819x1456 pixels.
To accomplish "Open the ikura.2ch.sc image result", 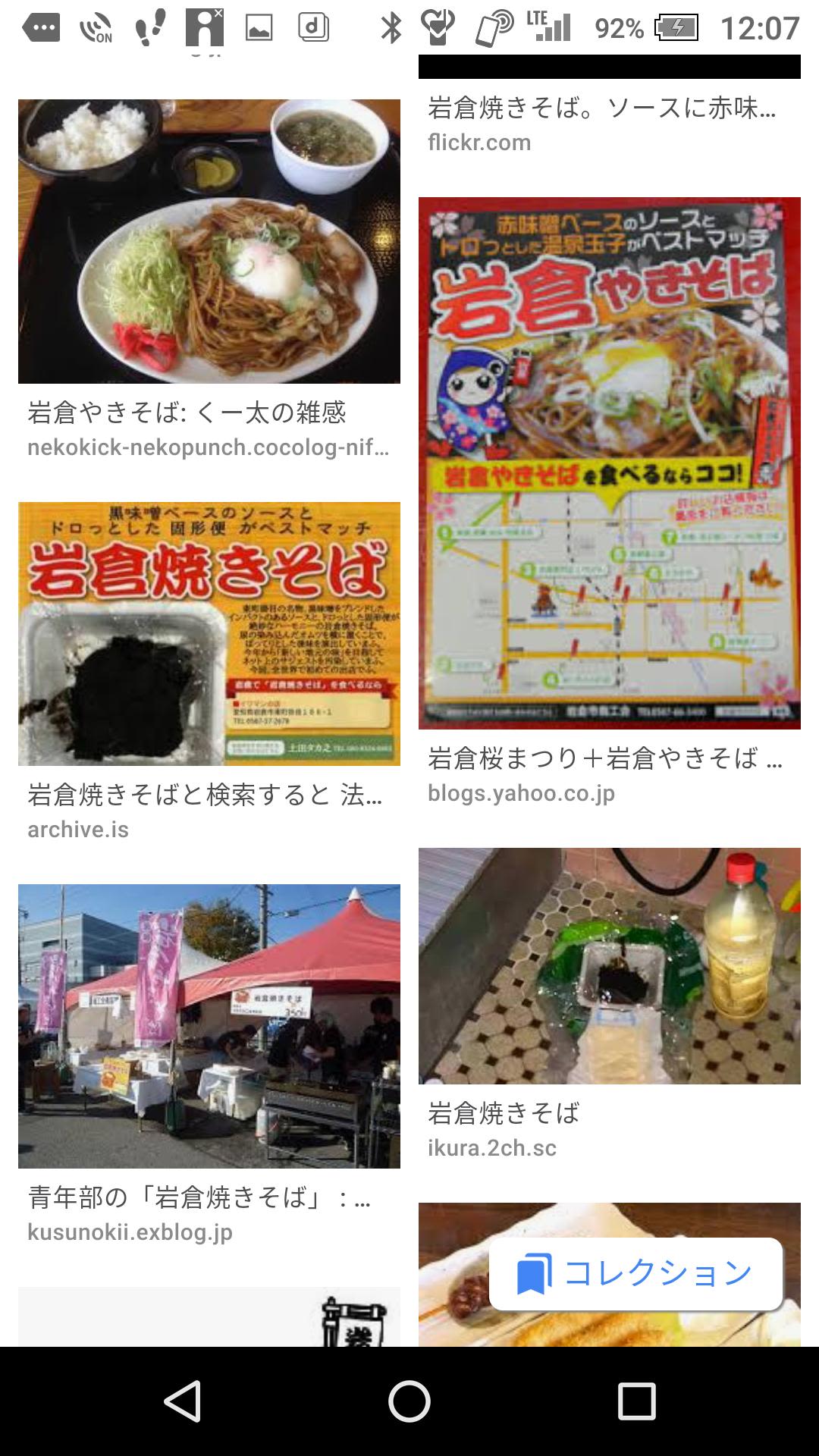I will pos(610,966).
